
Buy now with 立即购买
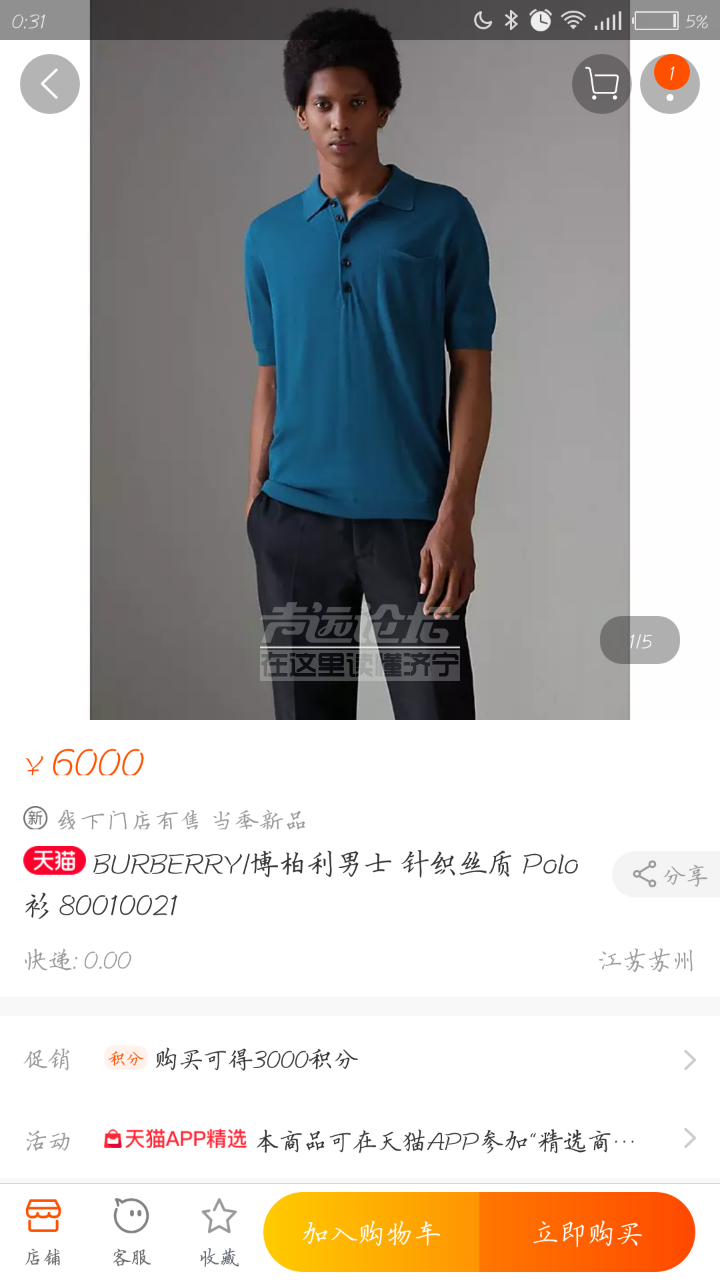point(587,1232)
